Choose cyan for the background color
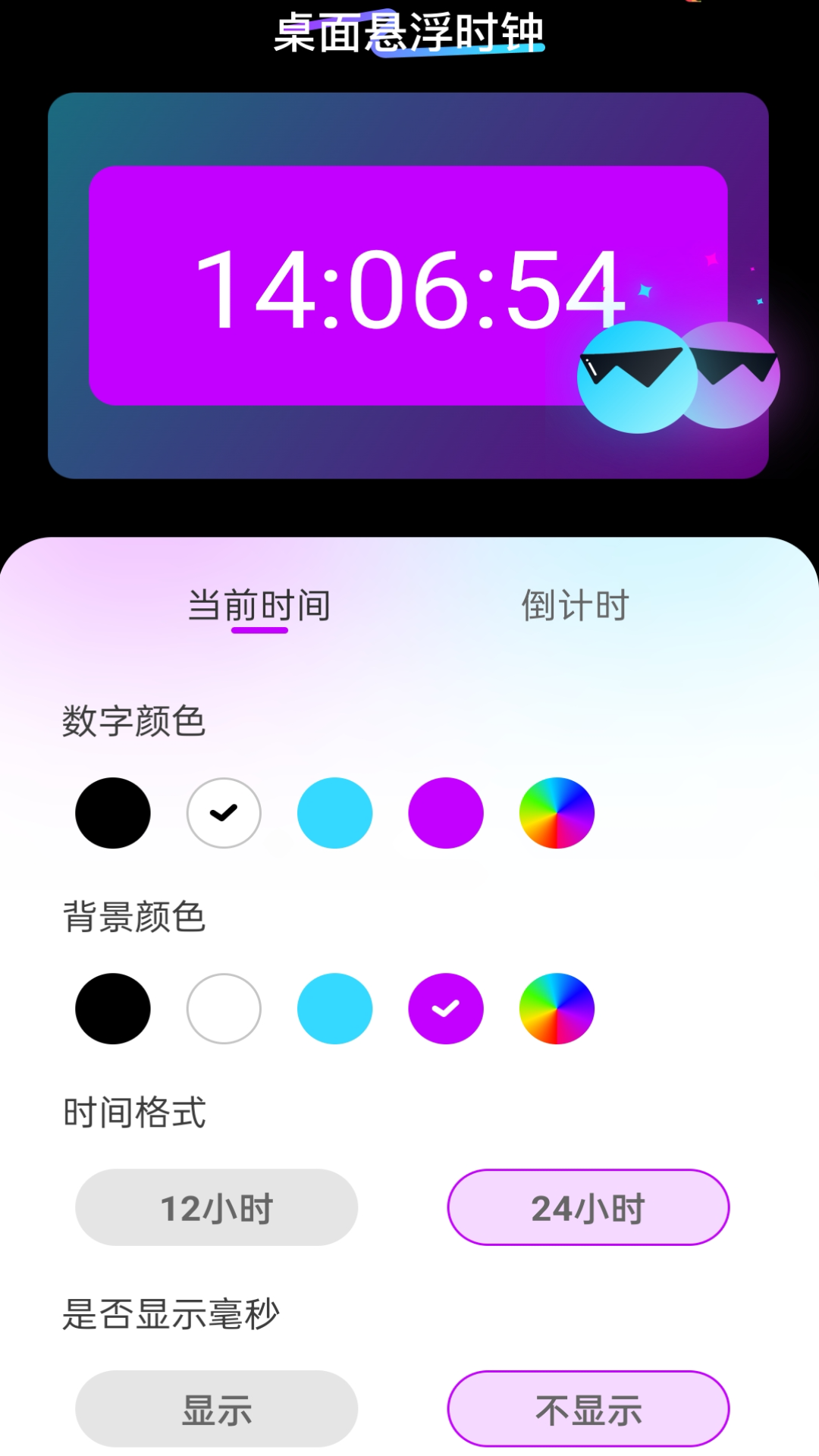Viewport: 819px width, 1456px height. (x=334, y=1009)
